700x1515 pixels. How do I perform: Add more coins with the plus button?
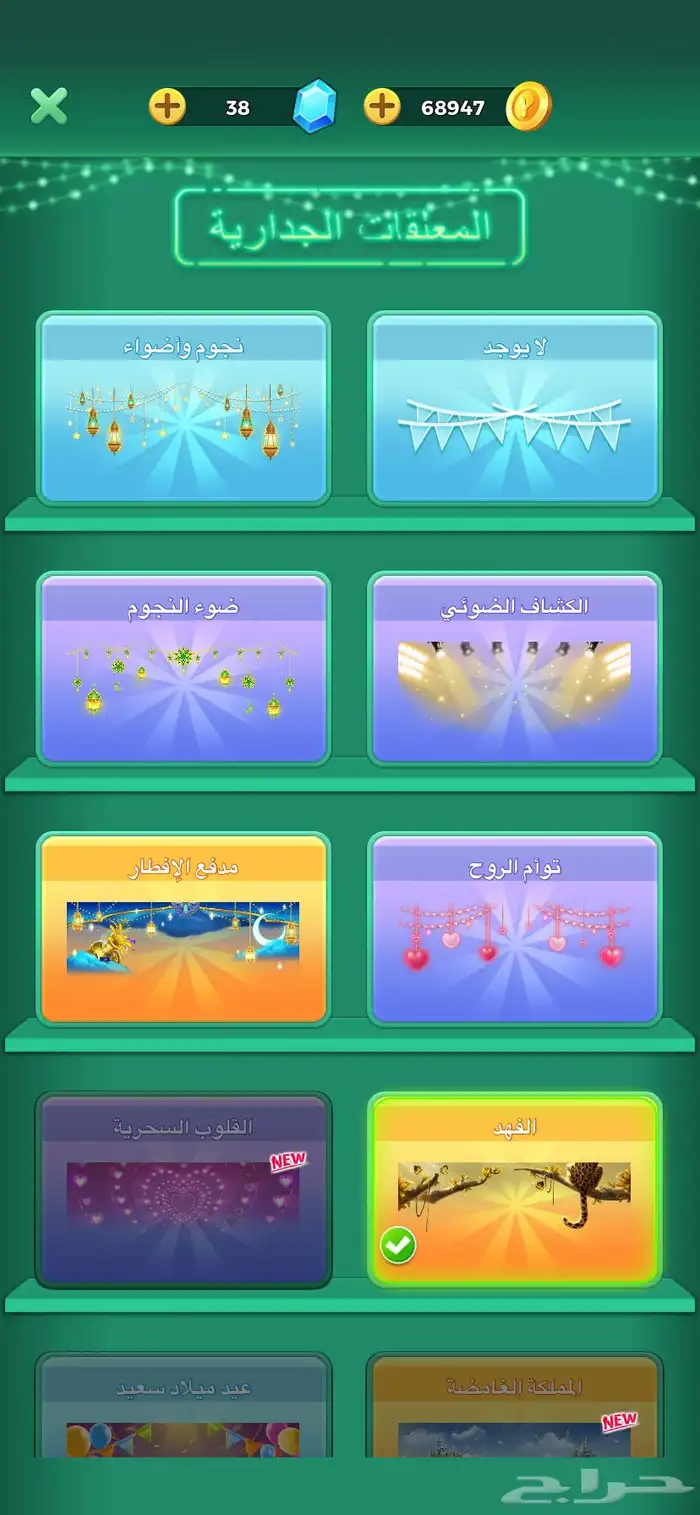click(x=382, y=106)
